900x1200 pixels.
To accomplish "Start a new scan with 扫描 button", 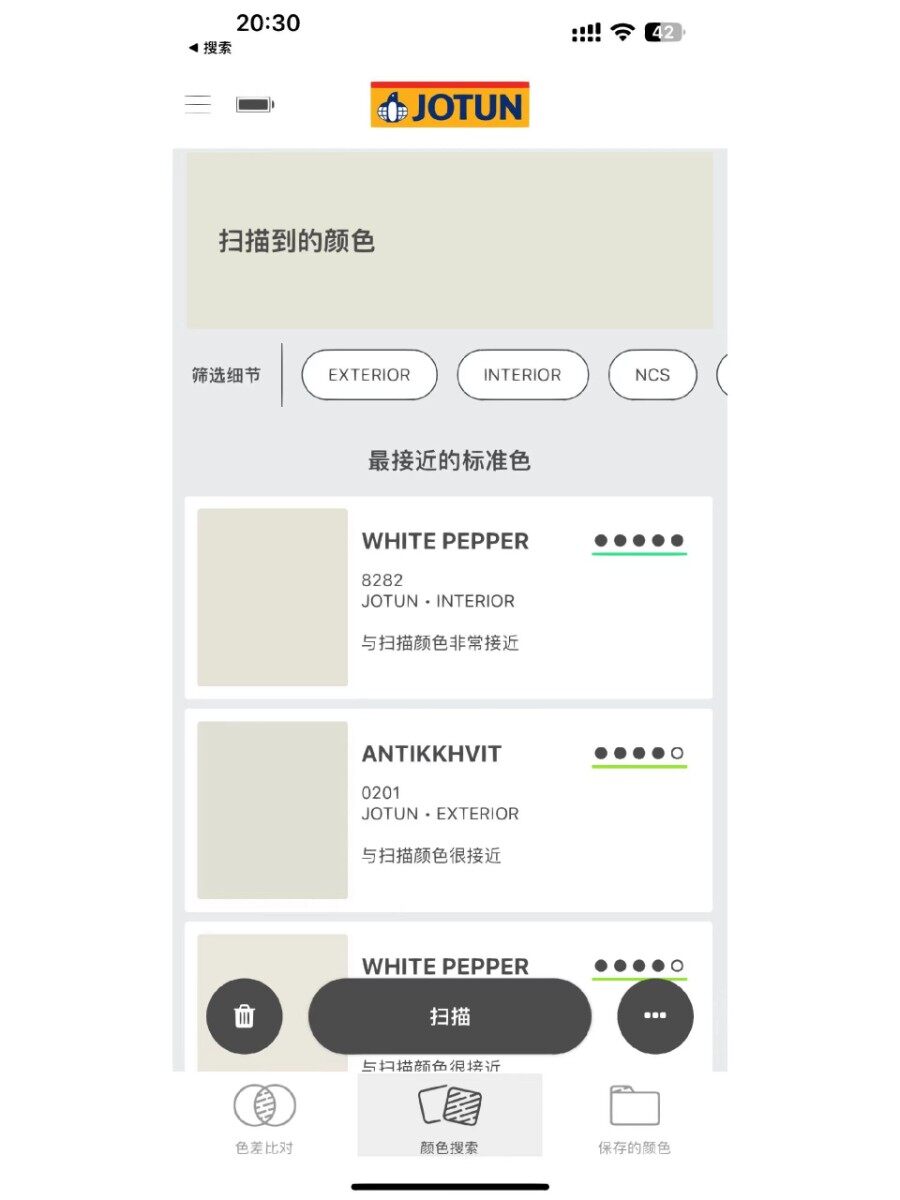I will pyautogui.click(x=450, y=1016).
